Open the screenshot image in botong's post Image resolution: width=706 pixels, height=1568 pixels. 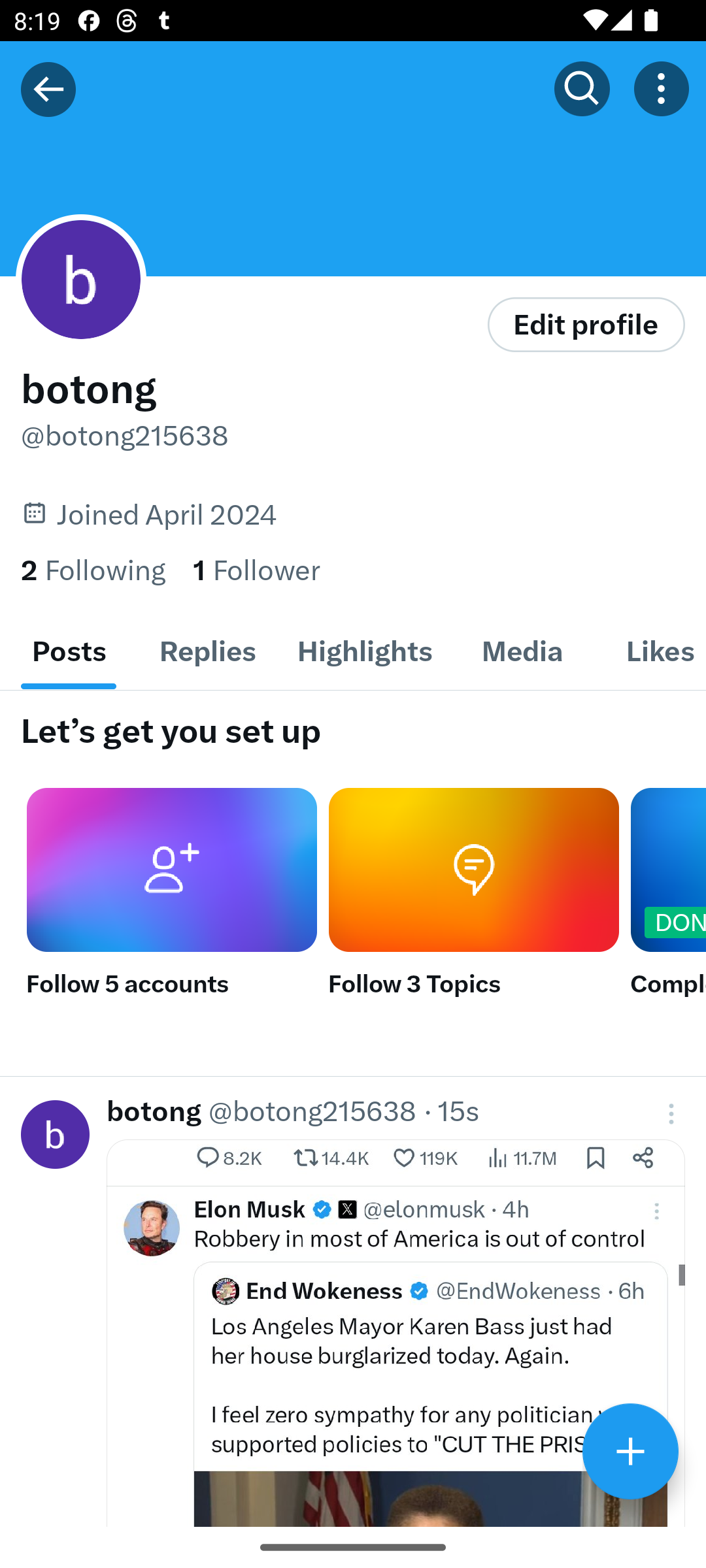(x=395, y=1333)
